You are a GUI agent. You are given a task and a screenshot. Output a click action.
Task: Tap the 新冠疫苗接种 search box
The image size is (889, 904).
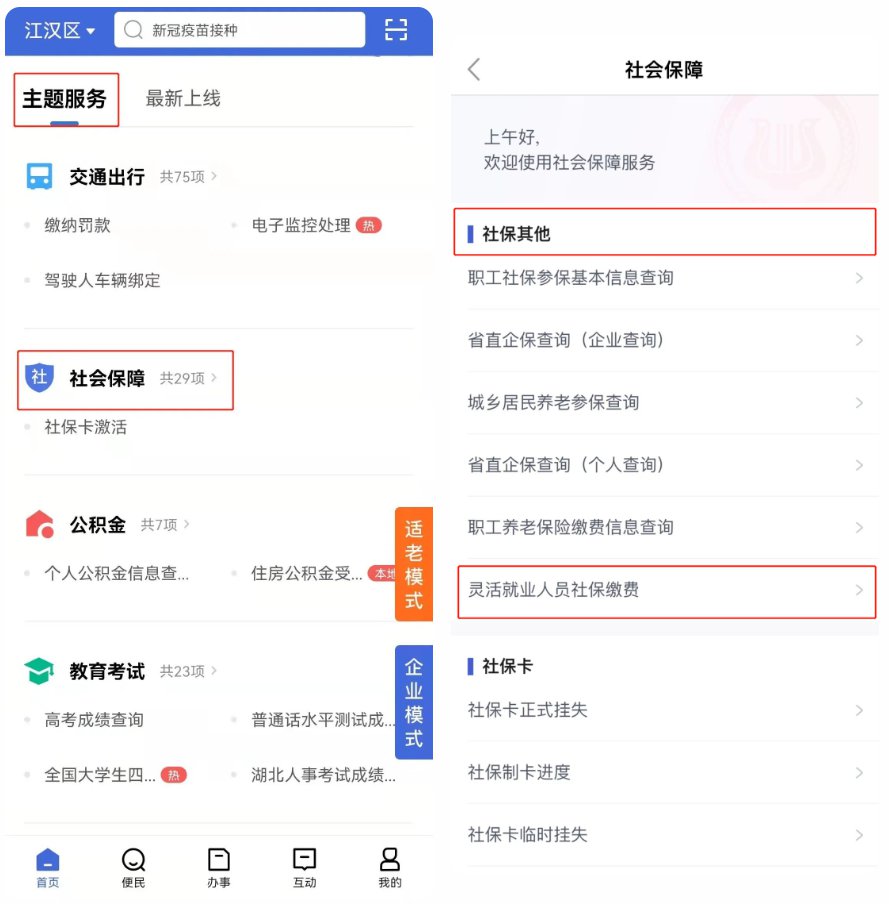click(x=240, y=30)
